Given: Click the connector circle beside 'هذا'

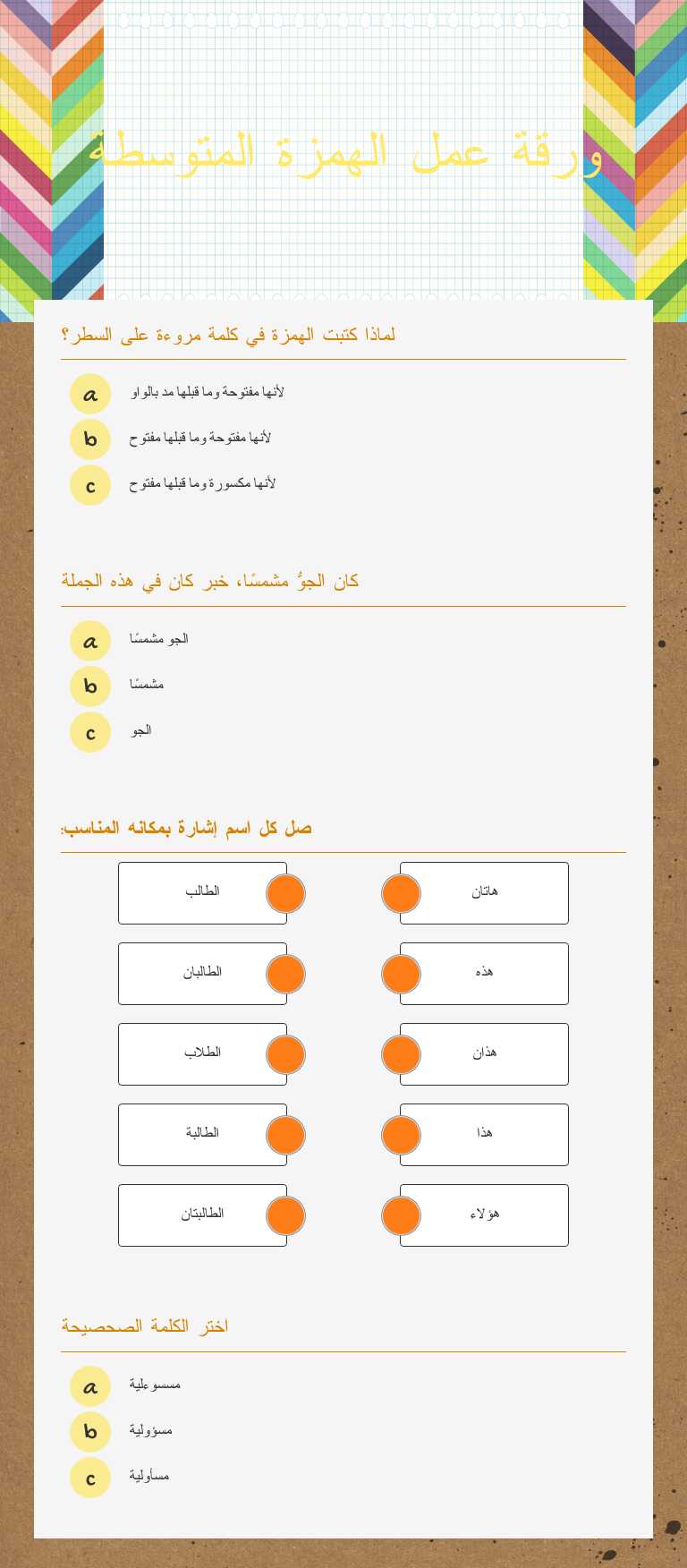Looking at the screenshot, I should pyautogui.click(x=401, y=1134).
